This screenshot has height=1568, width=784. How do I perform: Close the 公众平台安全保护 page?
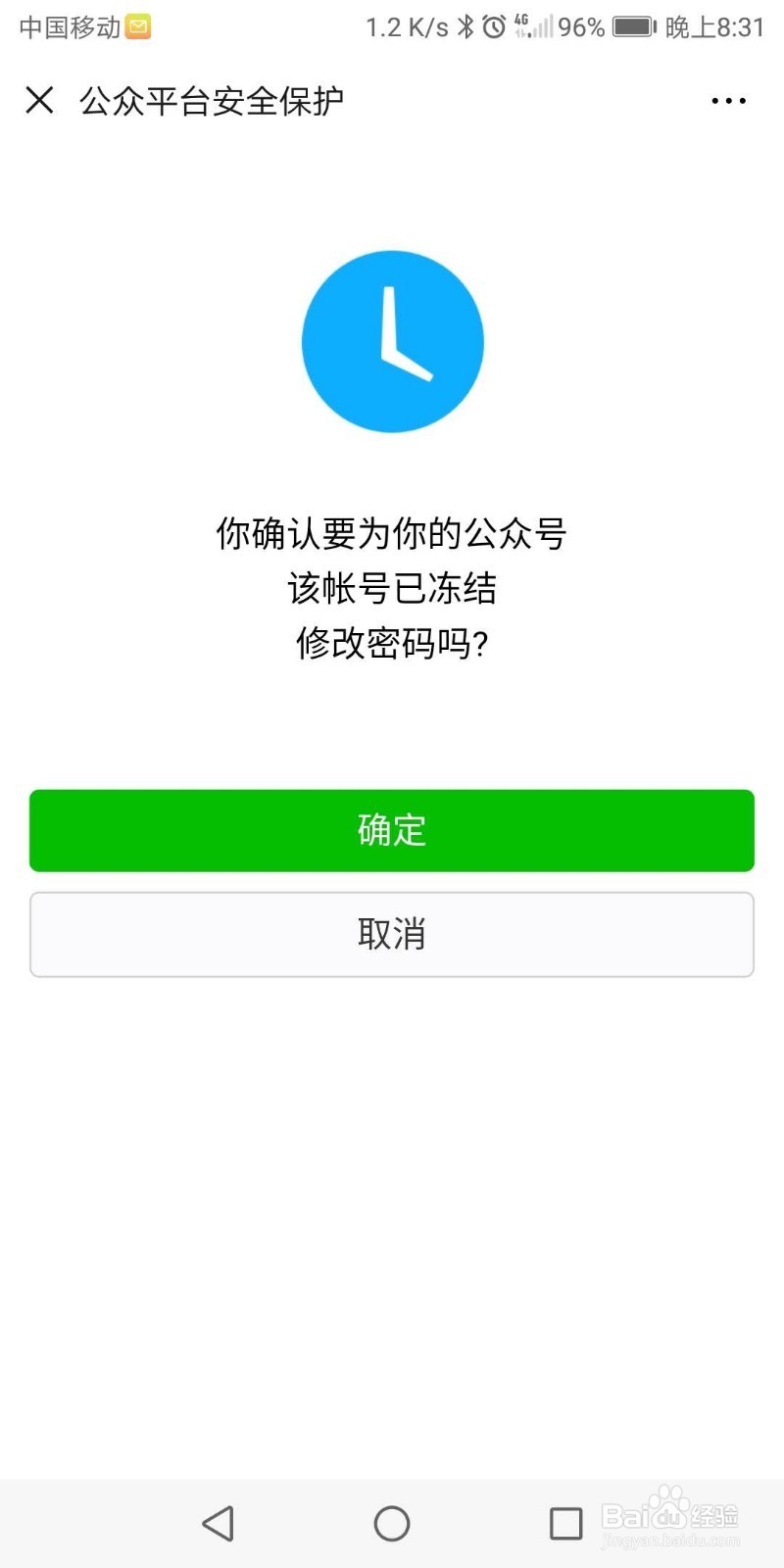point(39,100)
